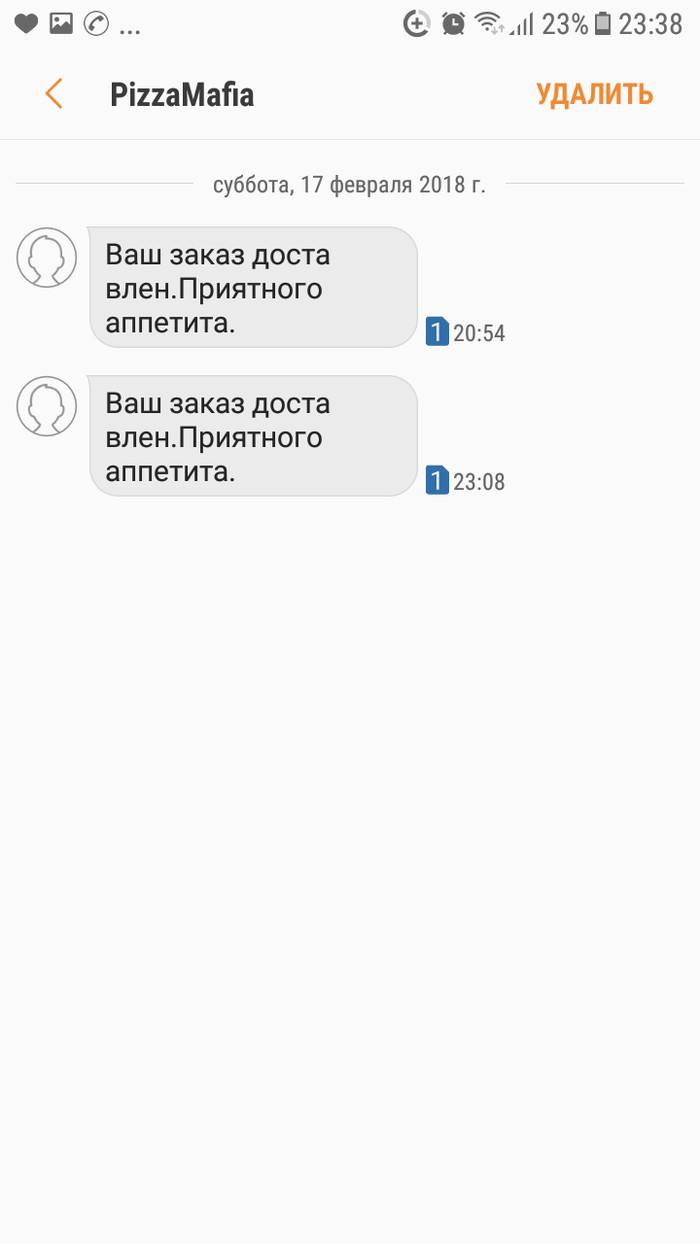
Task: Tap the avatar beside the 20:54 message
Action: (x=47, y=258)
